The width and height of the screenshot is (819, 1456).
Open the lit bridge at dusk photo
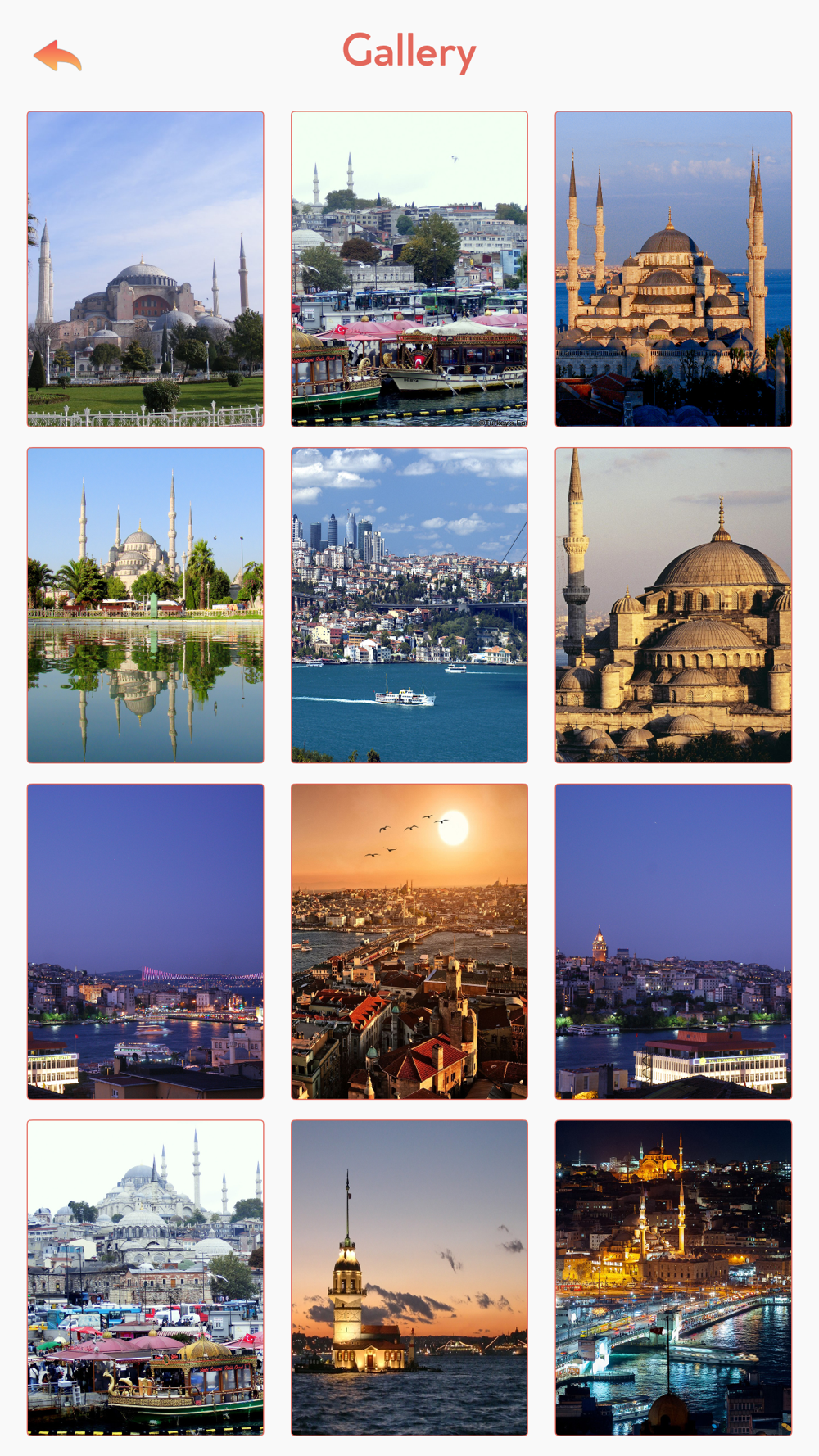tap(146, 942)
